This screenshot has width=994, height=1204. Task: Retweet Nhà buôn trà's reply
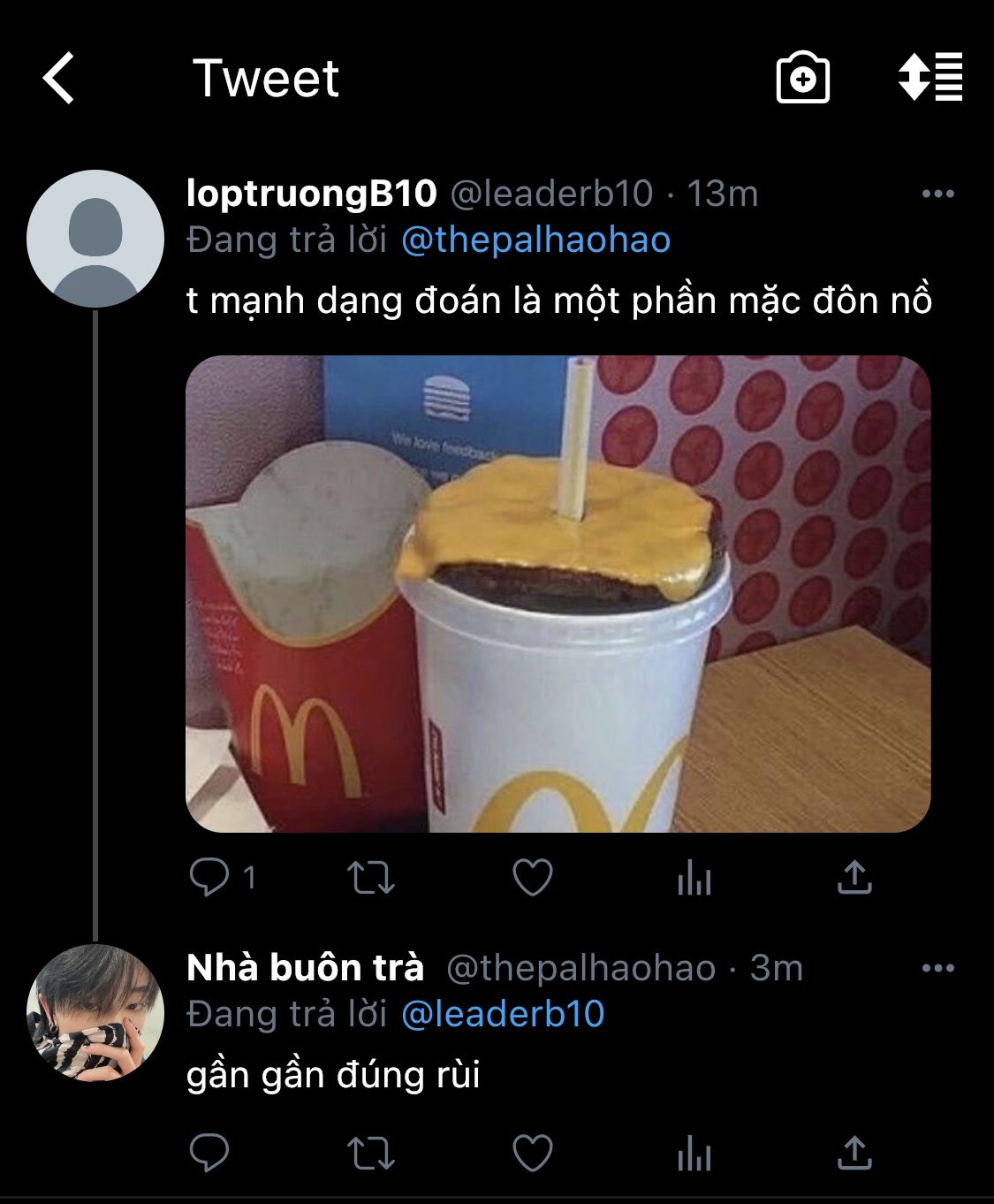[x=370, y=1154]
